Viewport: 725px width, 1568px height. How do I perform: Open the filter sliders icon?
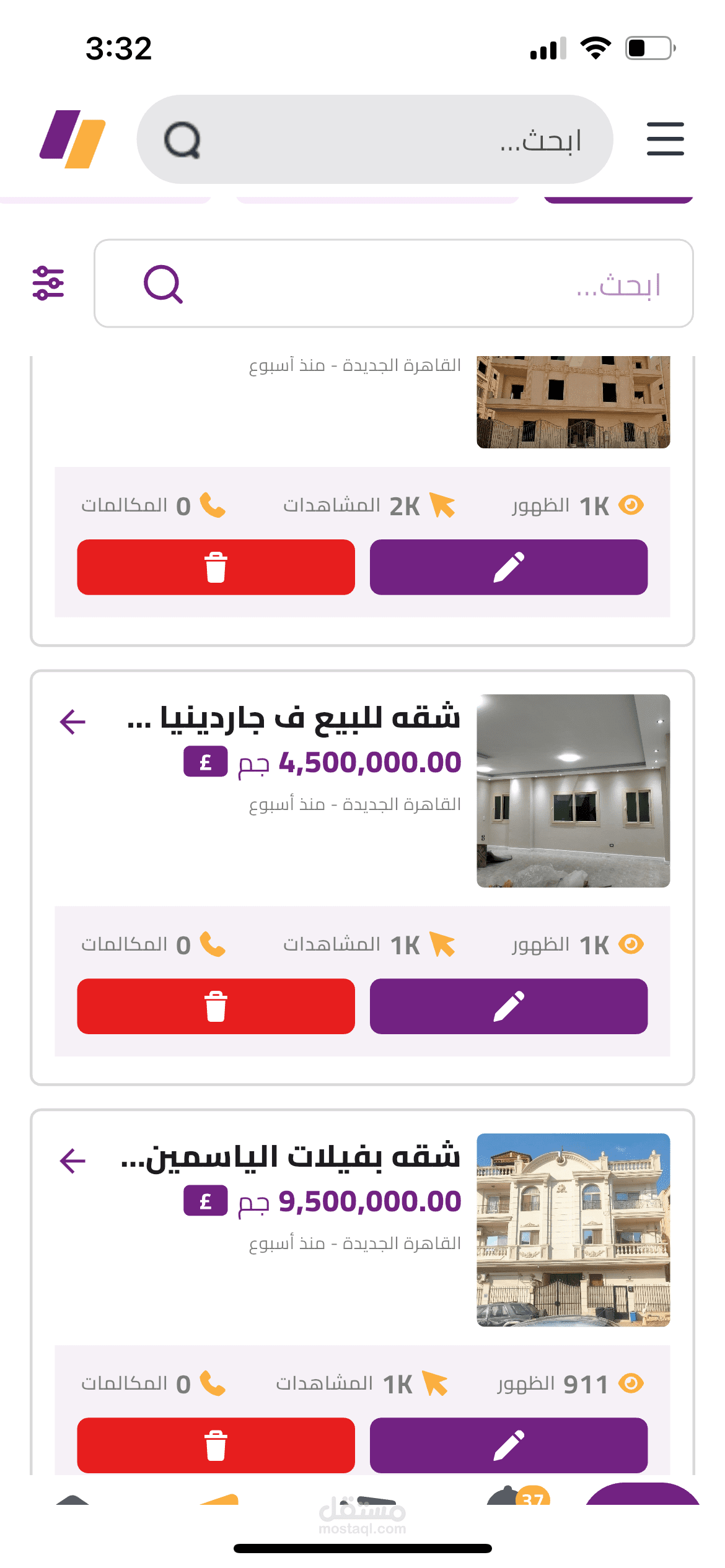pos(48,283)
